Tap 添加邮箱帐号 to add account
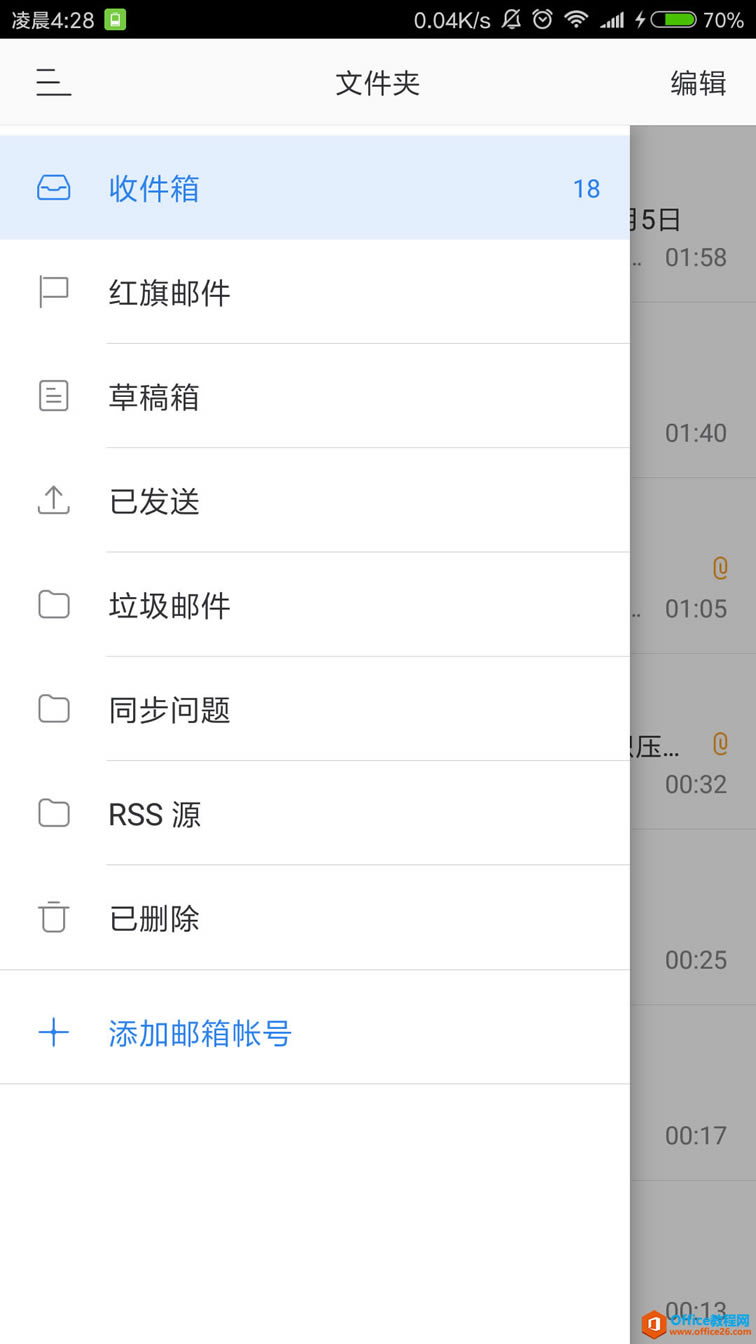Viewport: 756px width, 1344px height. click(x=200, y=1033)
